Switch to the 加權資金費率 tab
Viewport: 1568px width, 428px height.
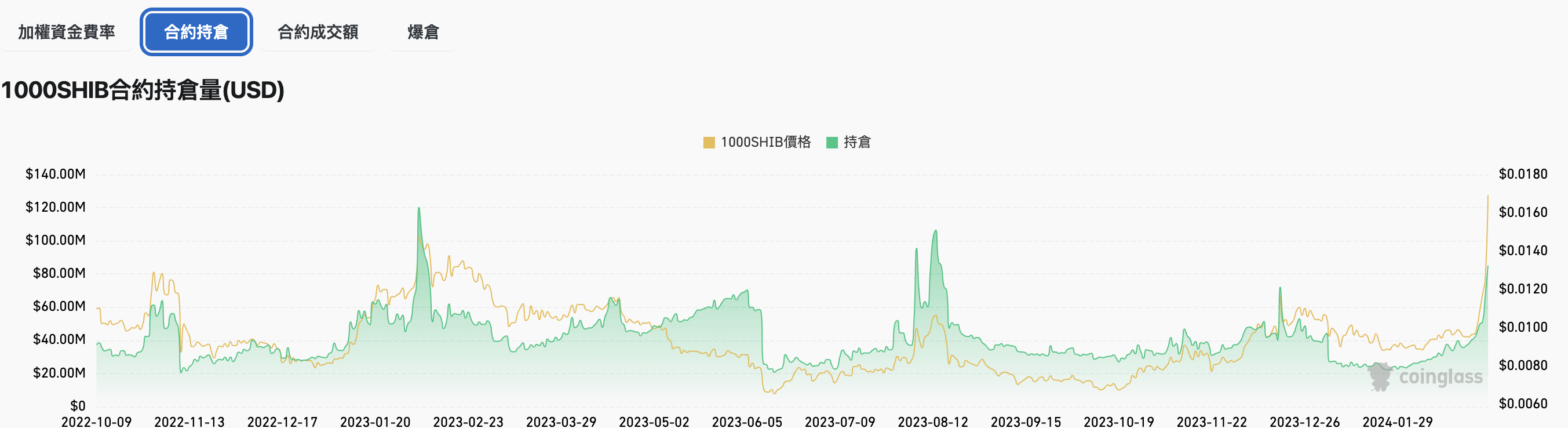67,32
